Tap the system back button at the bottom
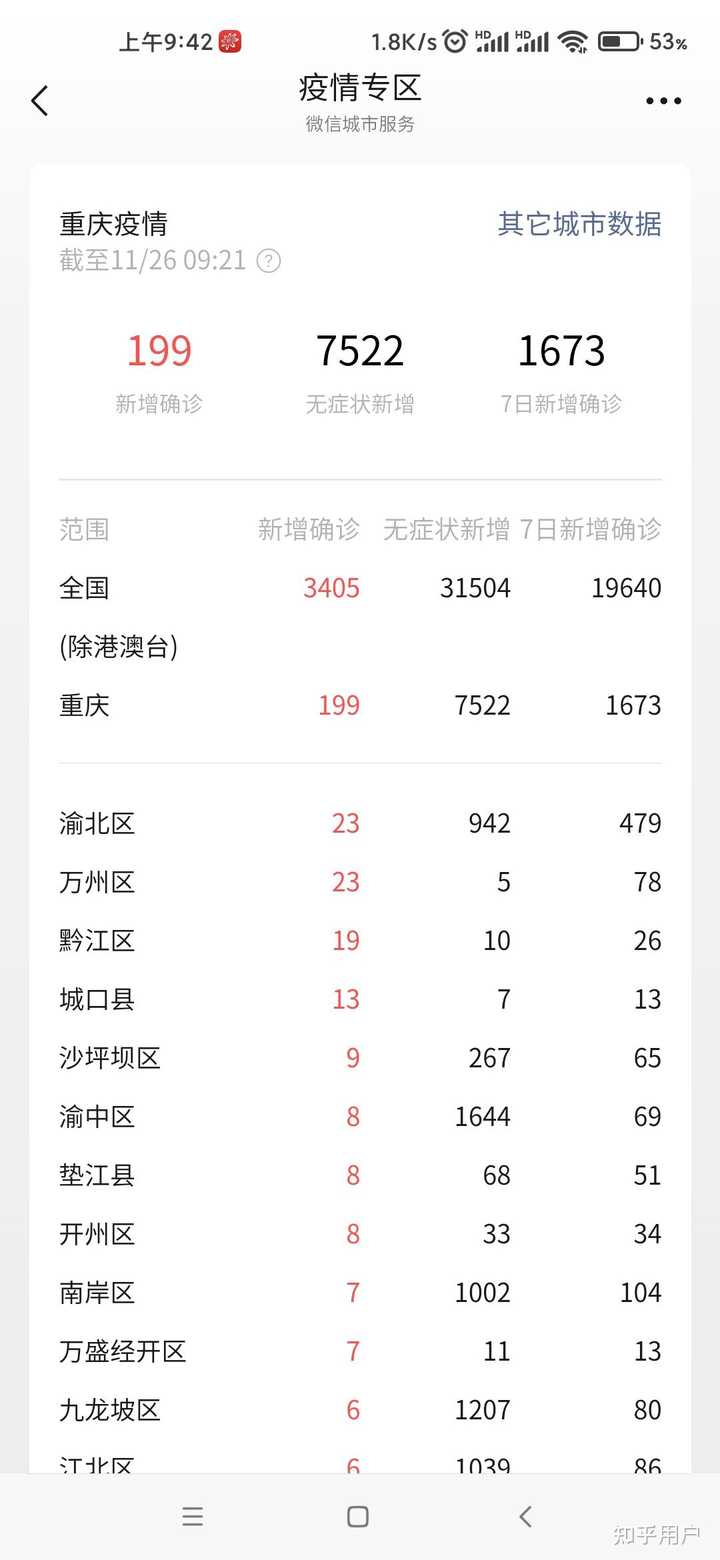The width and height of the screenshot is (720, 1560). (x=525, y=1516)
